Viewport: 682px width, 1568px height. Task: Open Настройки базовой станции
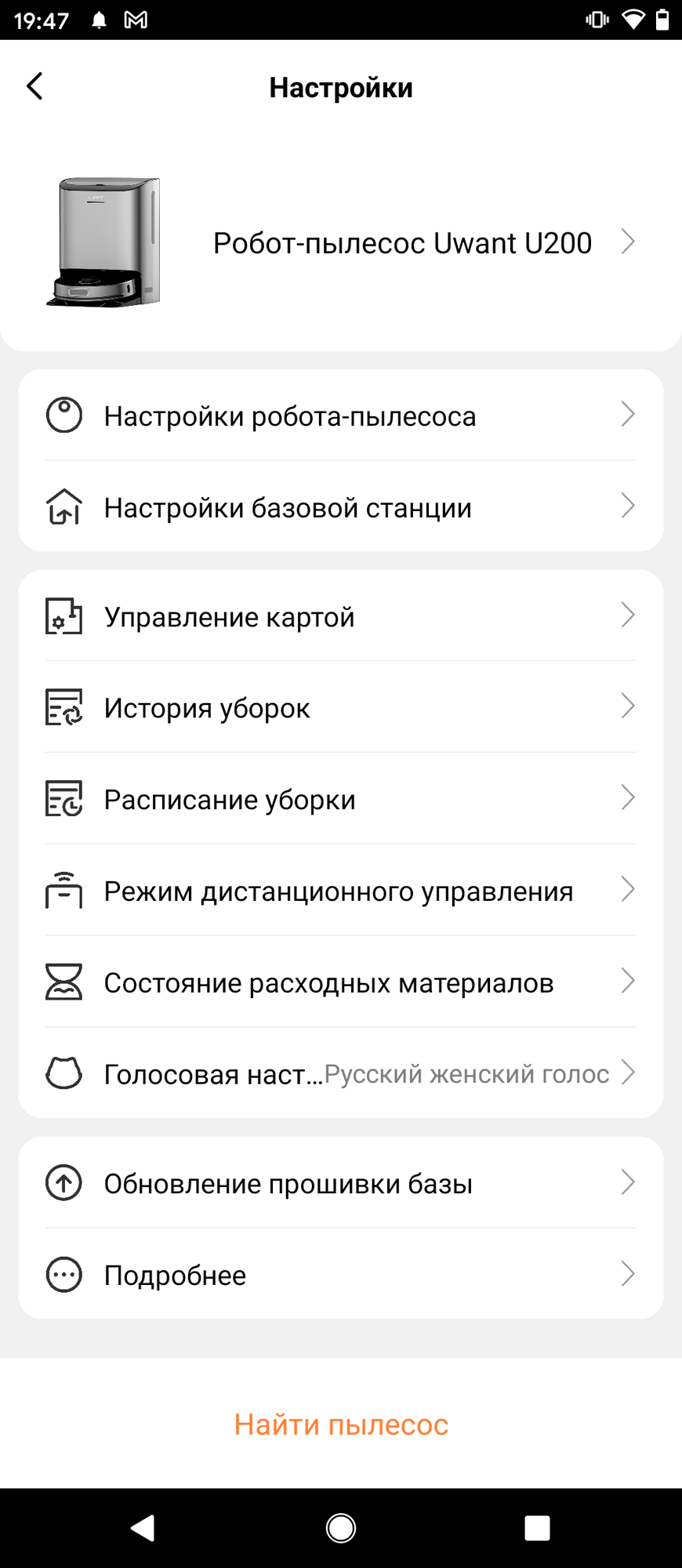[340, 507]
